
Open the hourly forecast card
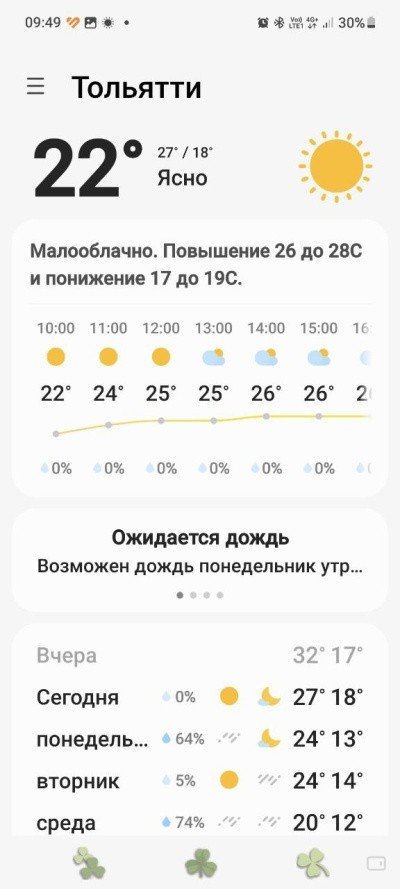click(200, 358)
